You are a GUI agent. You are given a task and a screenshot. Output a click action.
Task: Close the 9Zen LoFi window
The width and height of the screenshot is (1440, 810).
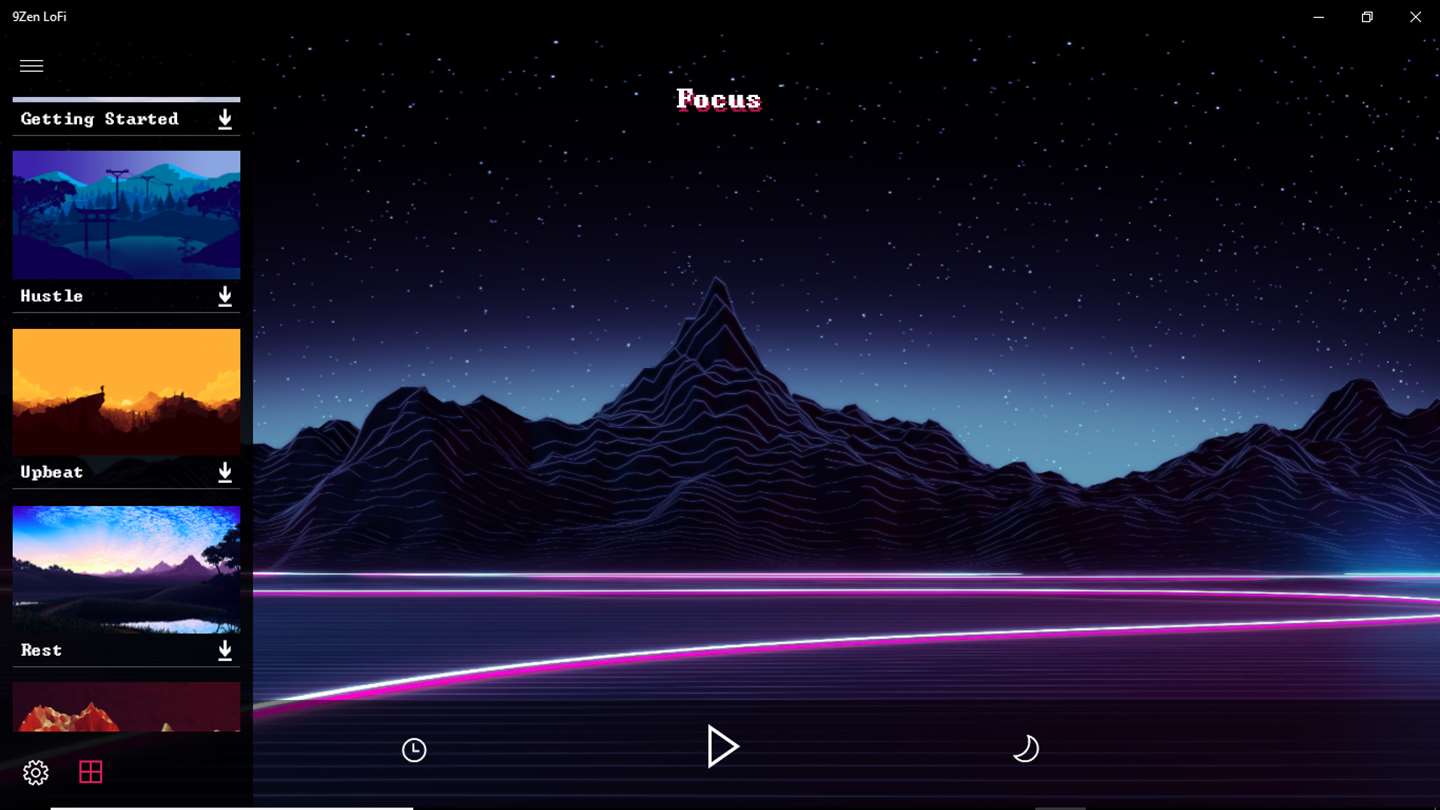(1415, 17)
